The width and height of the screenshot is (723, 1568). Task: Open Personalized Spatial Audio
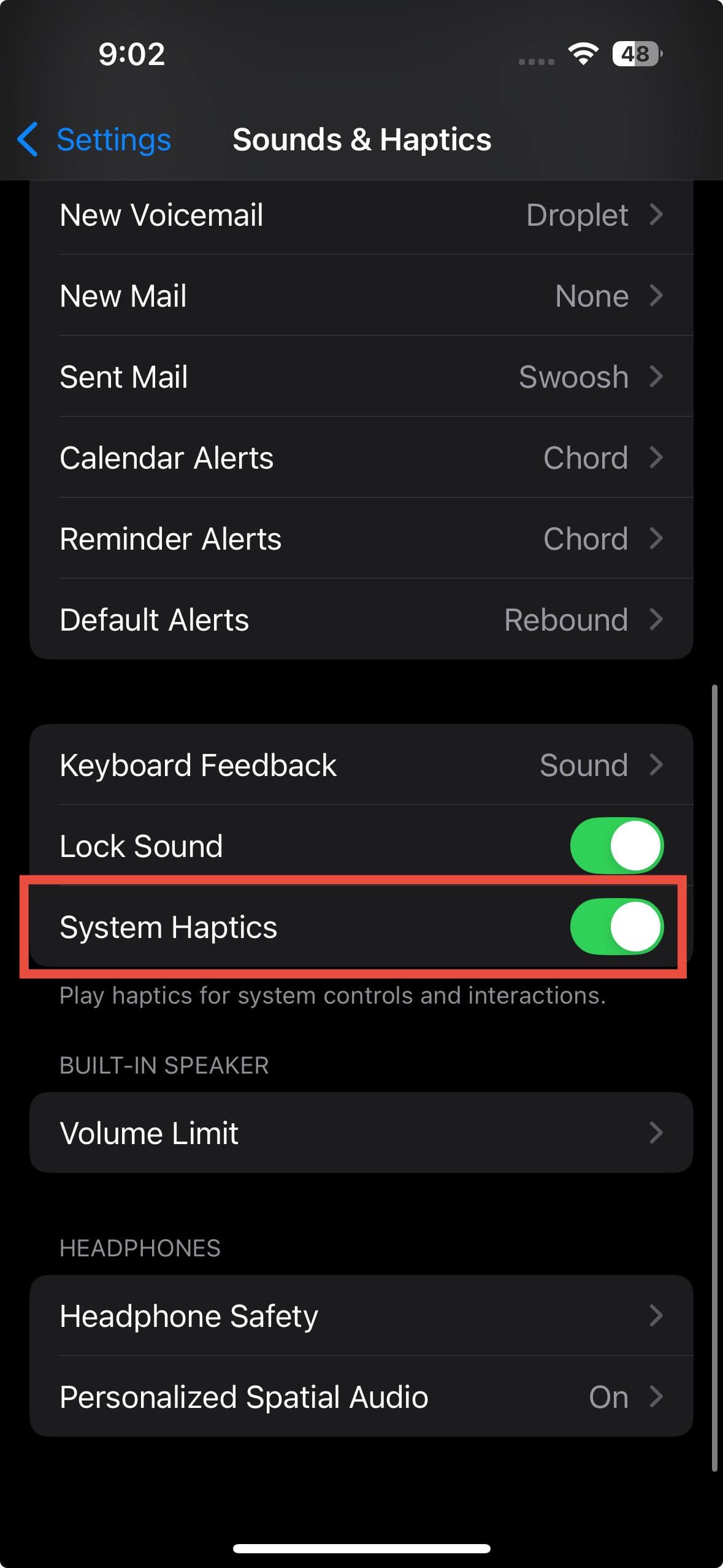click(x=361, y=1397)
